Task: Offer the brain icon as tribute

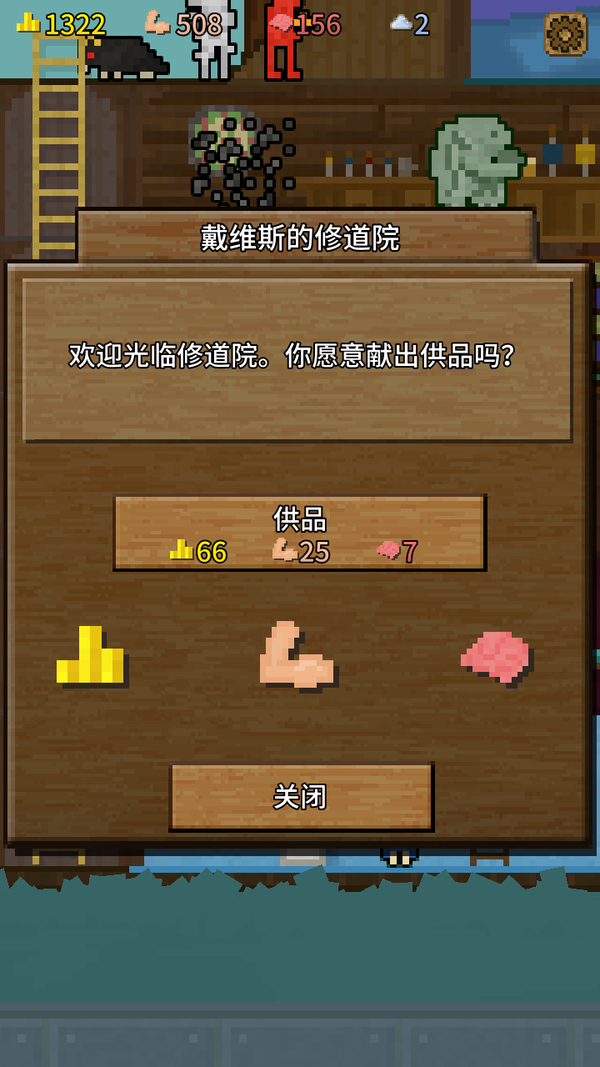Action: click(x=497, y=657)
